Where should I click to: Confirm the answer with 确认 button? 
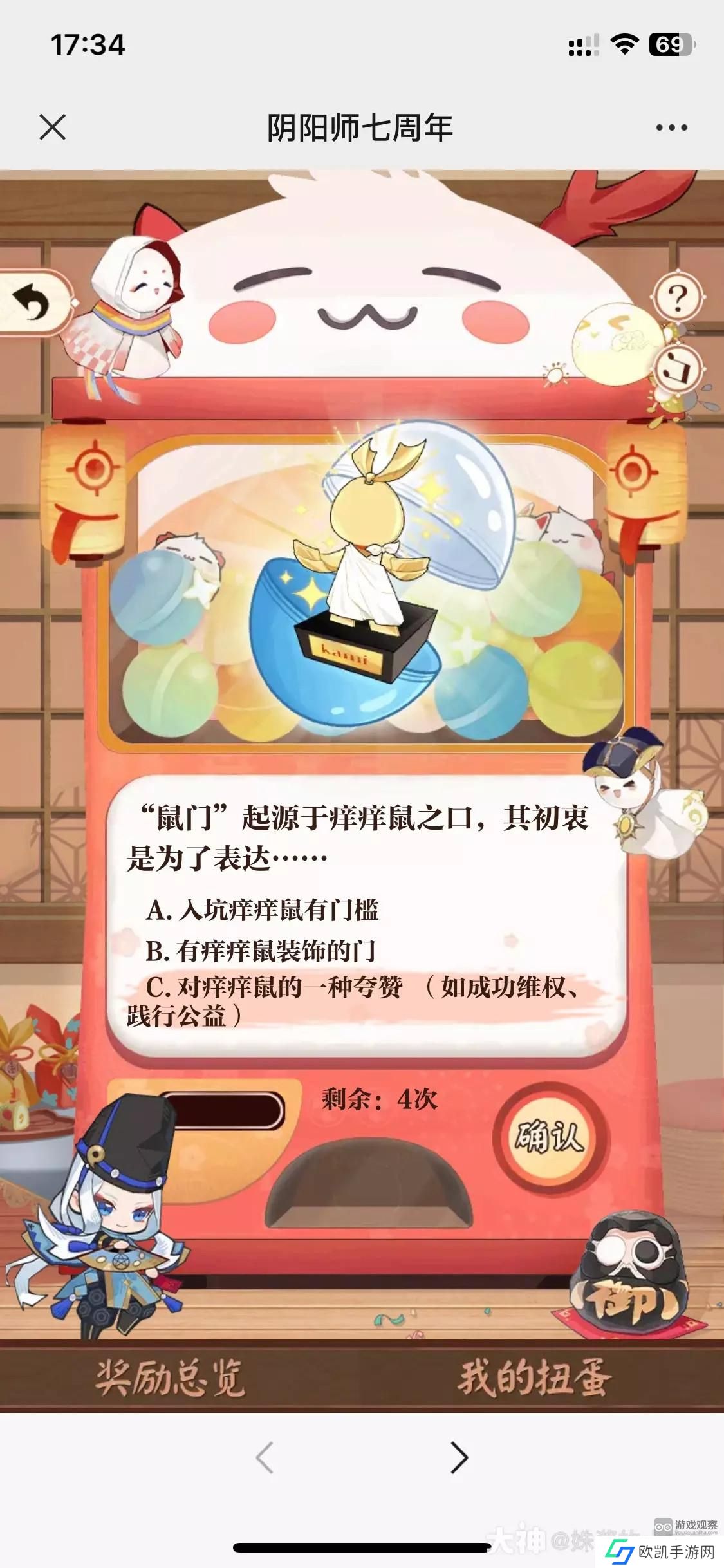tap(549, 1137)
